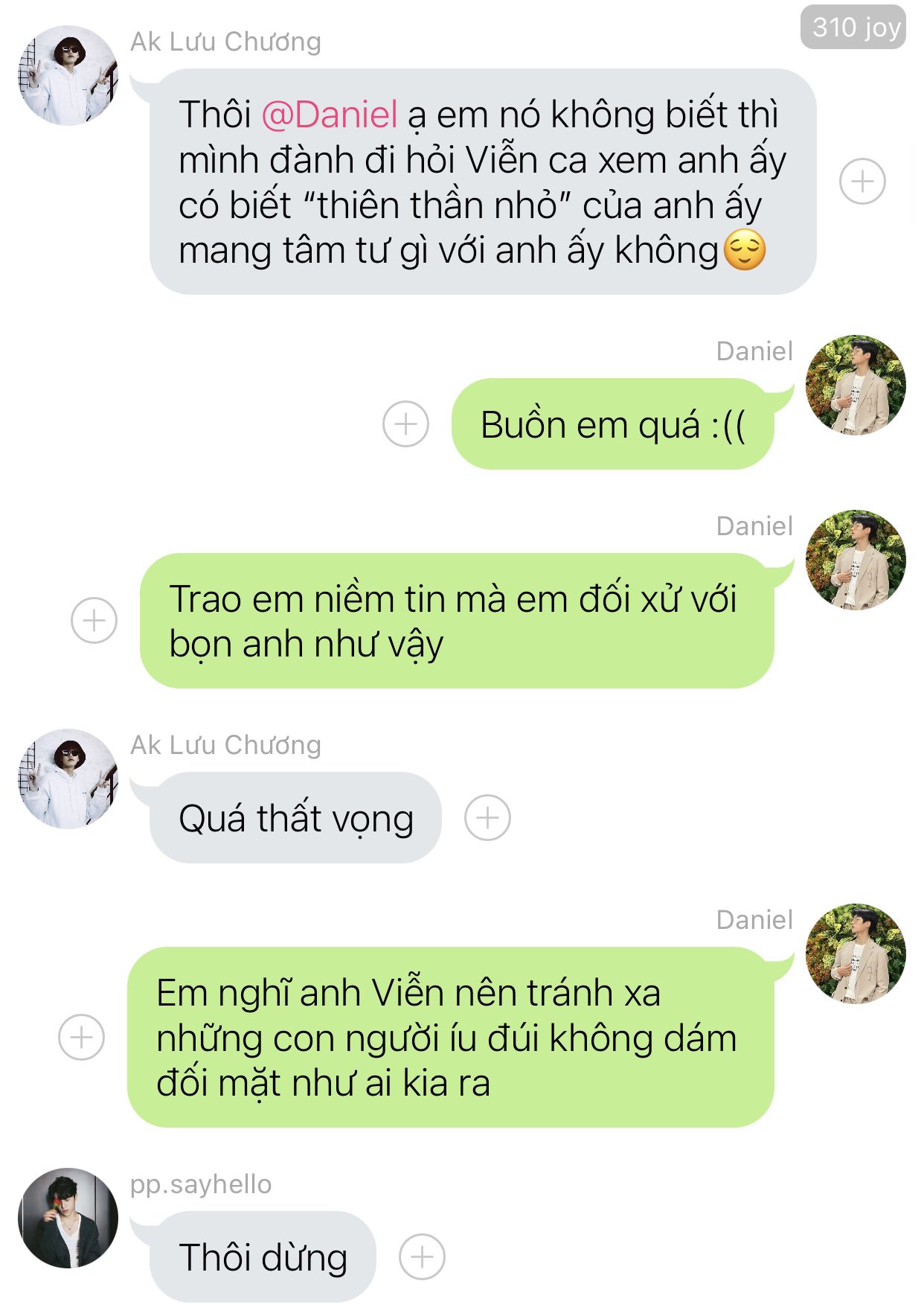Screen dimensions: 924x1313
Task: Open Ak Lưu Chương's avatar beside "Quá thất vọng"
Action: click(x=68, y=779)
